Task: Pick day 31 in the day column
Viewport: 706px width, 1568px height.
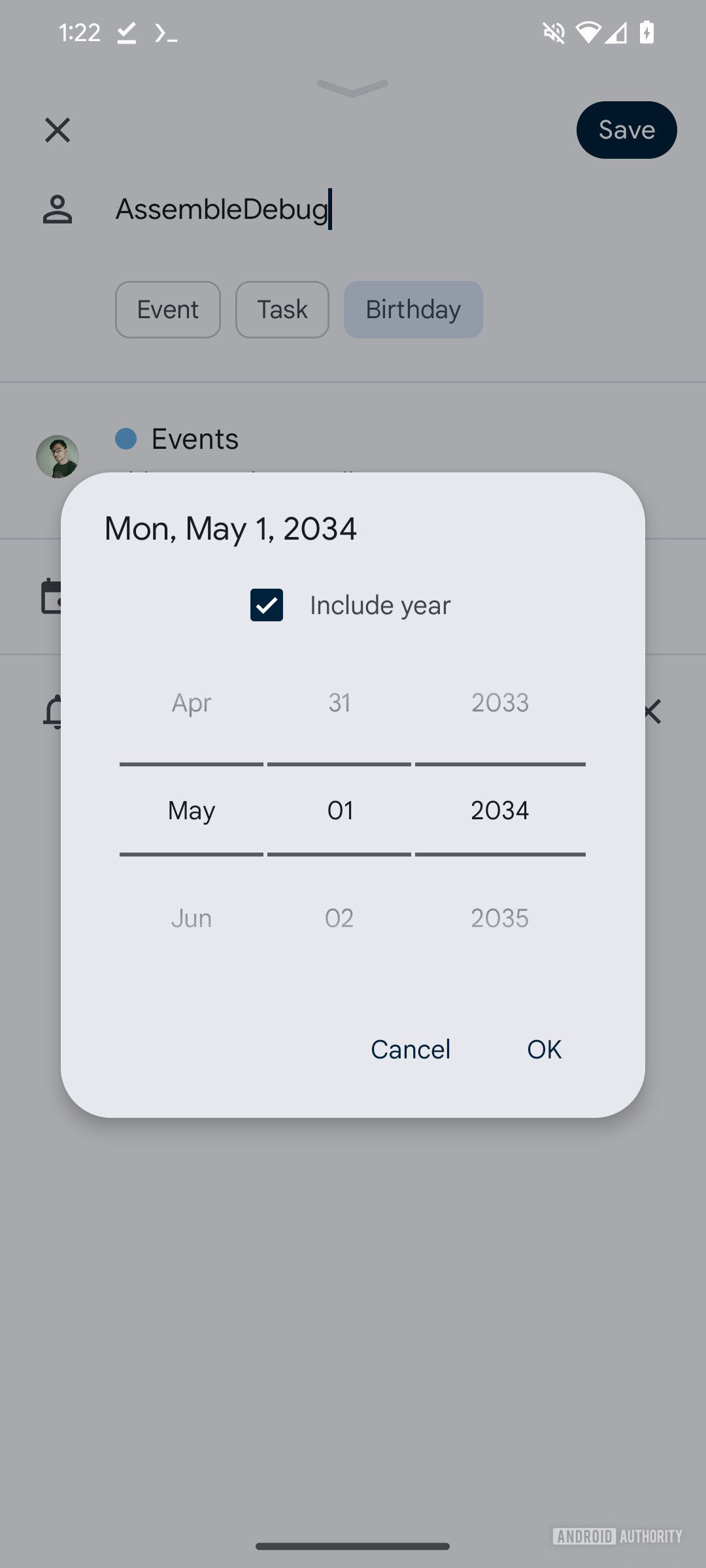Action: [x=339, y=703]
